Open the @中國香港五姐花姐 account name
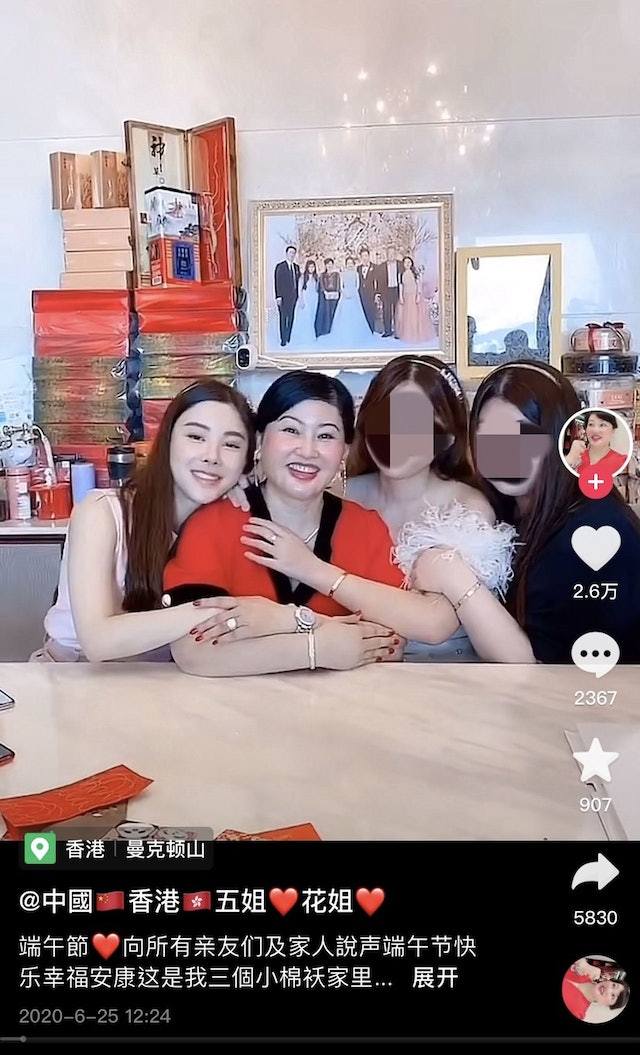Screen dimensions: 640x1055 coord(202,901)
